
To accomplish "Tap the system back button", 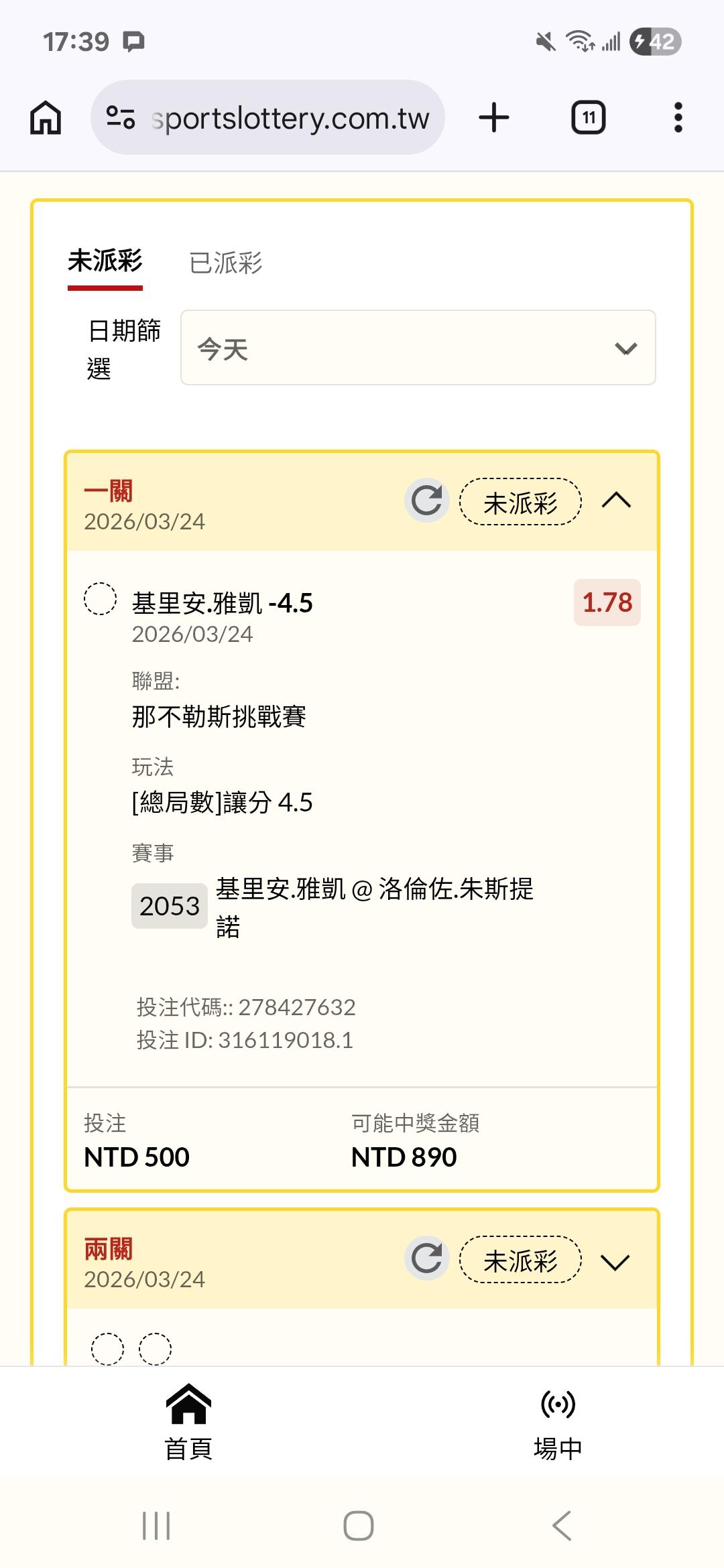I will (x=562, y=1526).
